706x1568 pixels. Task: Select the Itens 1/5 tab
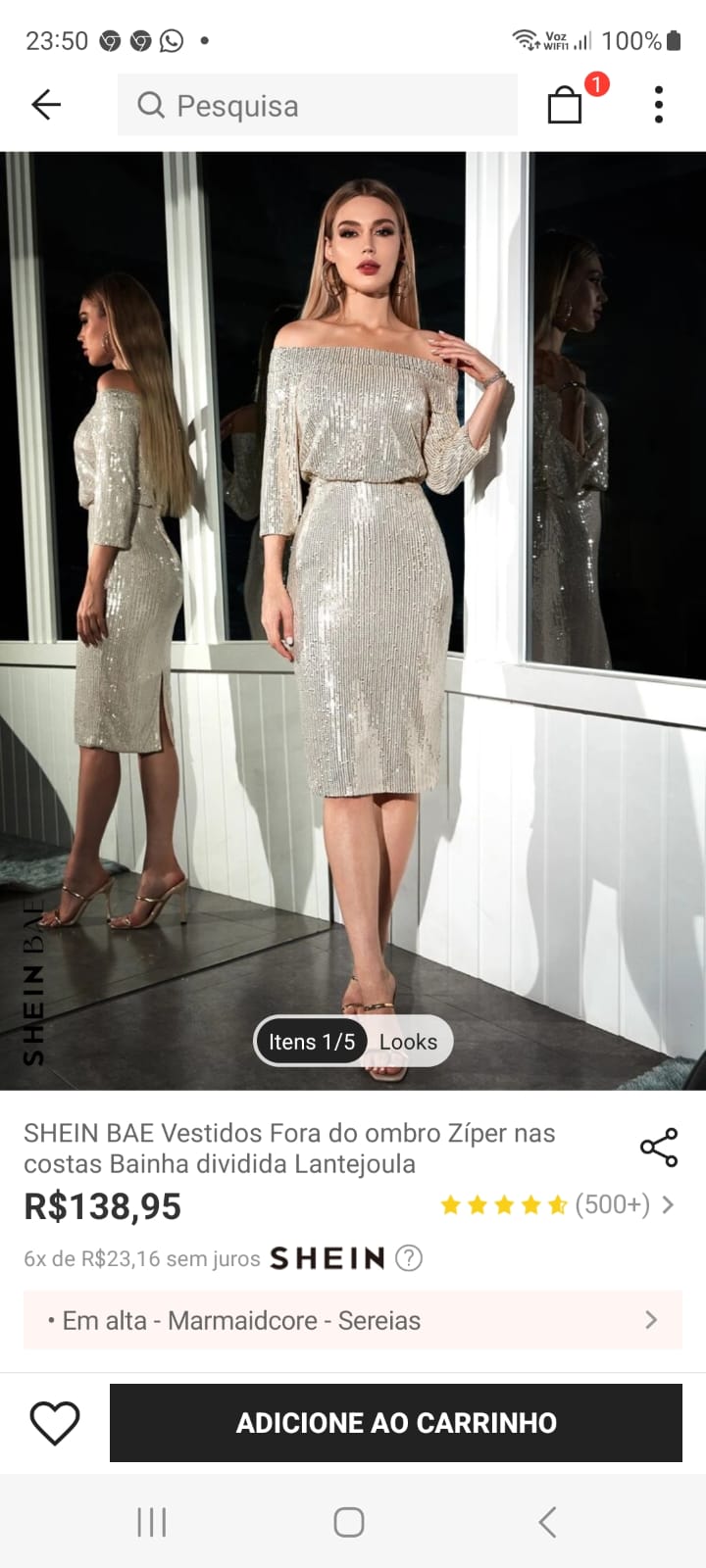311,1042
